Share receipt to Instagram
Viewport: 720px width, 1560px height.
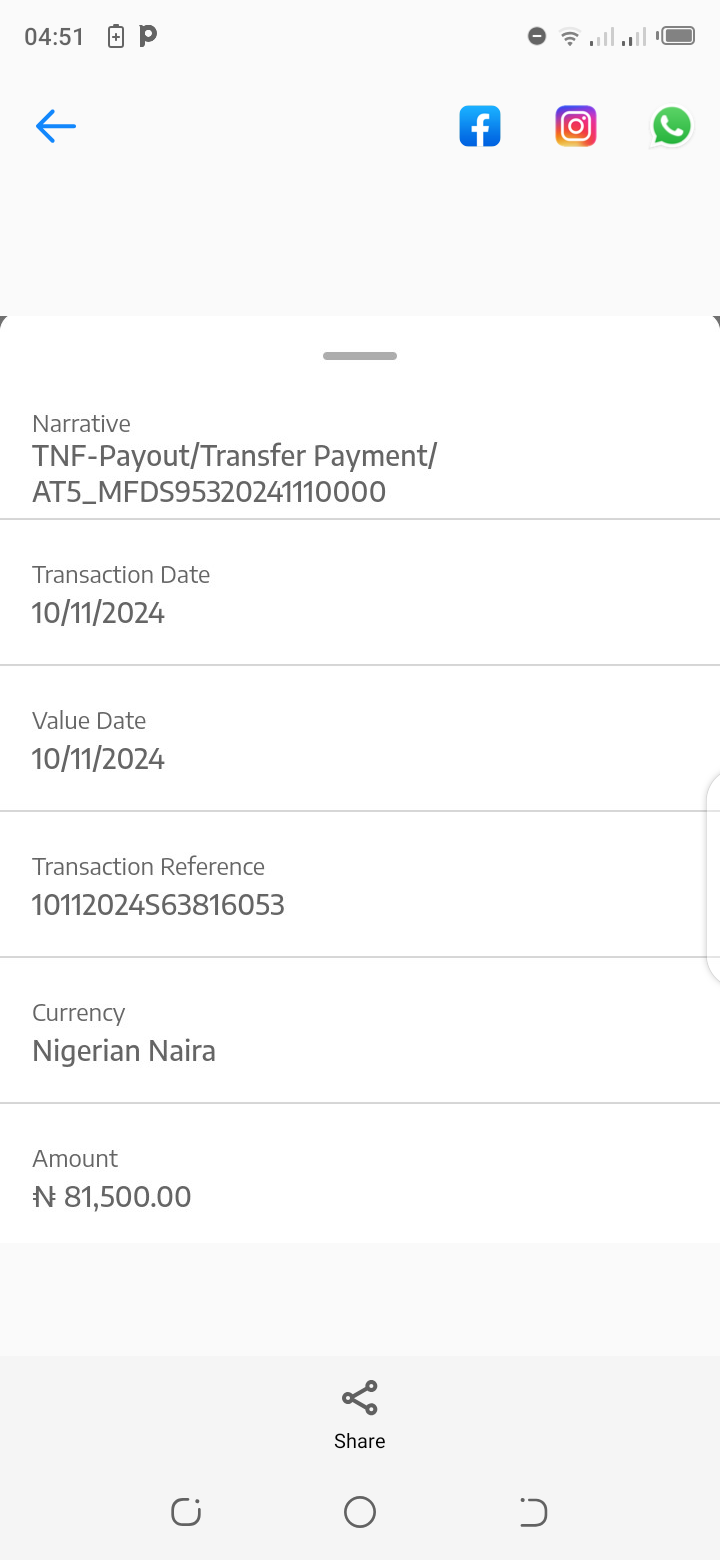[576, 127]
